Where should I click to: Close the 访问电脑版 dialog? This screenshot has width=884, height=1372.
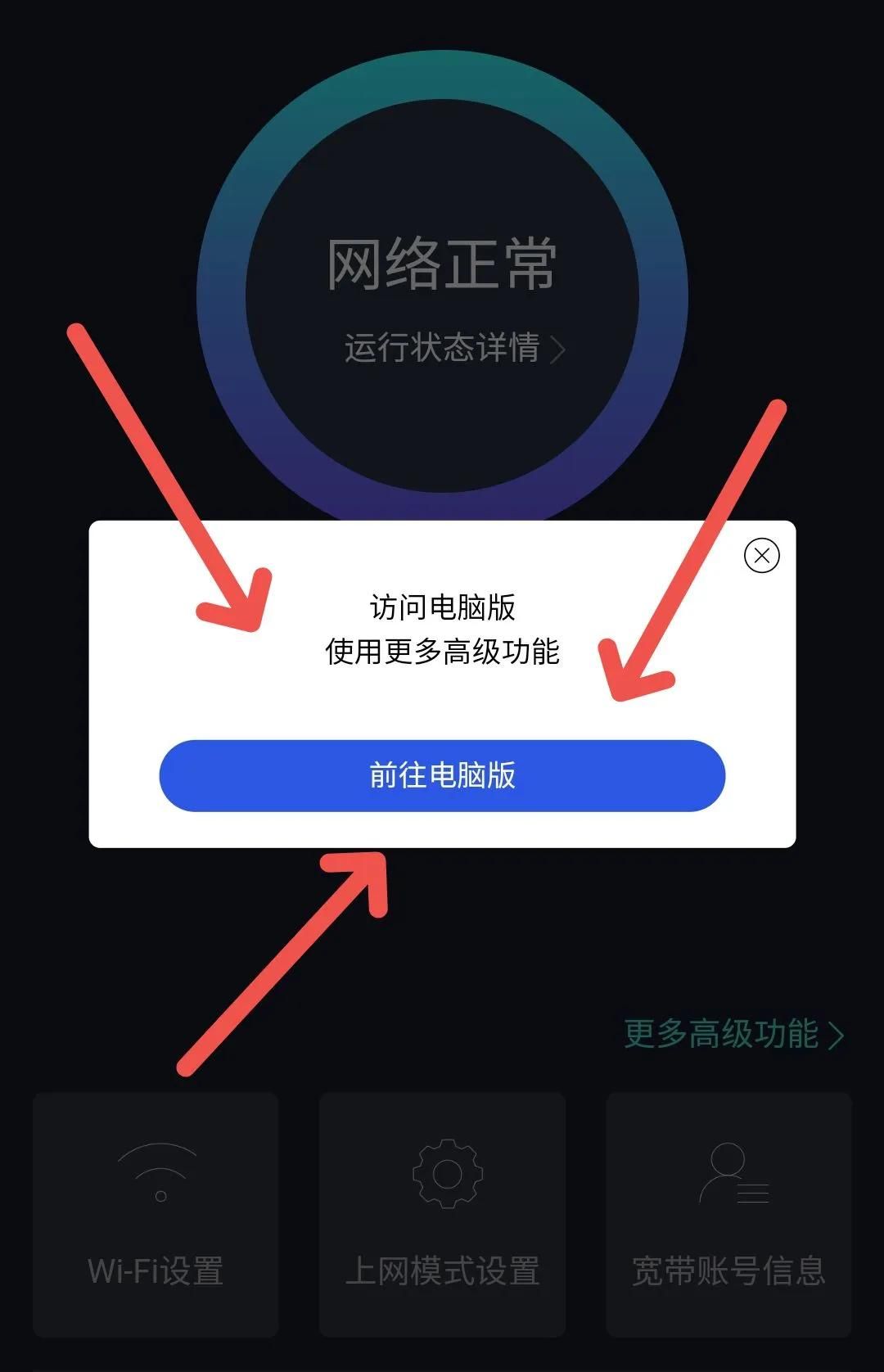coord(761,556)
